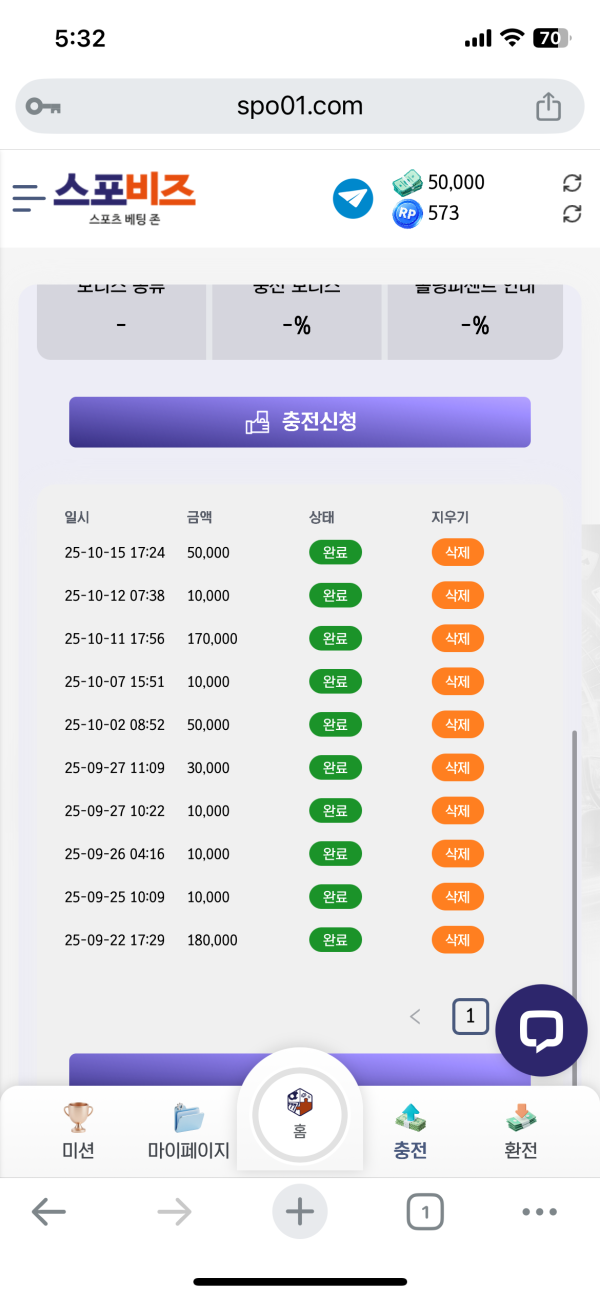Open a new browser tab
This screenshot has height=1298, width=600.
300,1212
